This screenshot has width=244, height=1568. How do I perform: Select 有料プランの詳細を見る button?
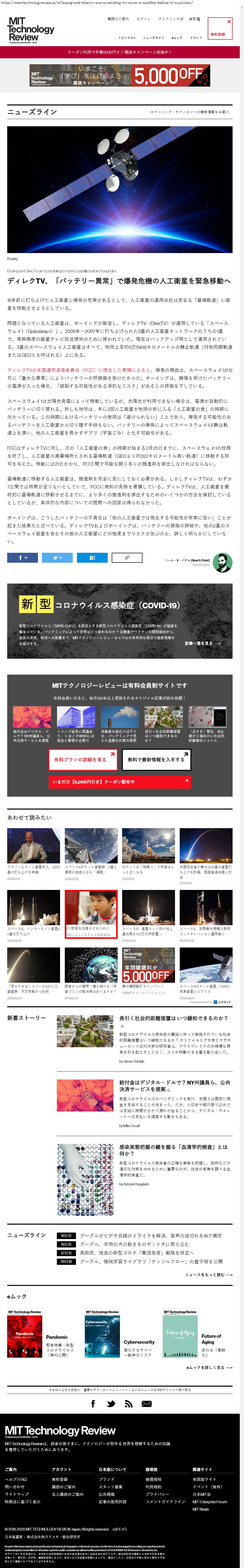point(83,759)
